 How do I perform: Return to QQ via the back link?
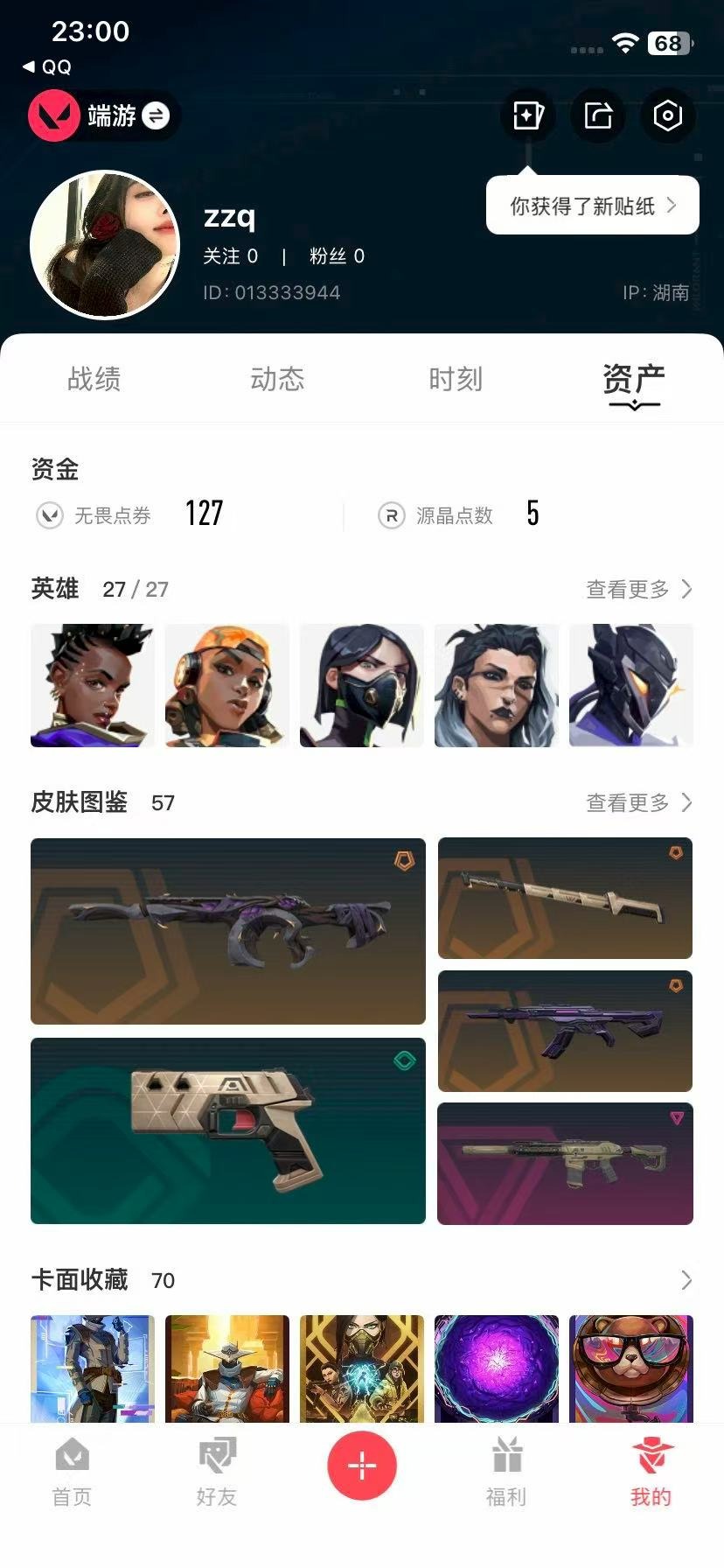point(47,66)
